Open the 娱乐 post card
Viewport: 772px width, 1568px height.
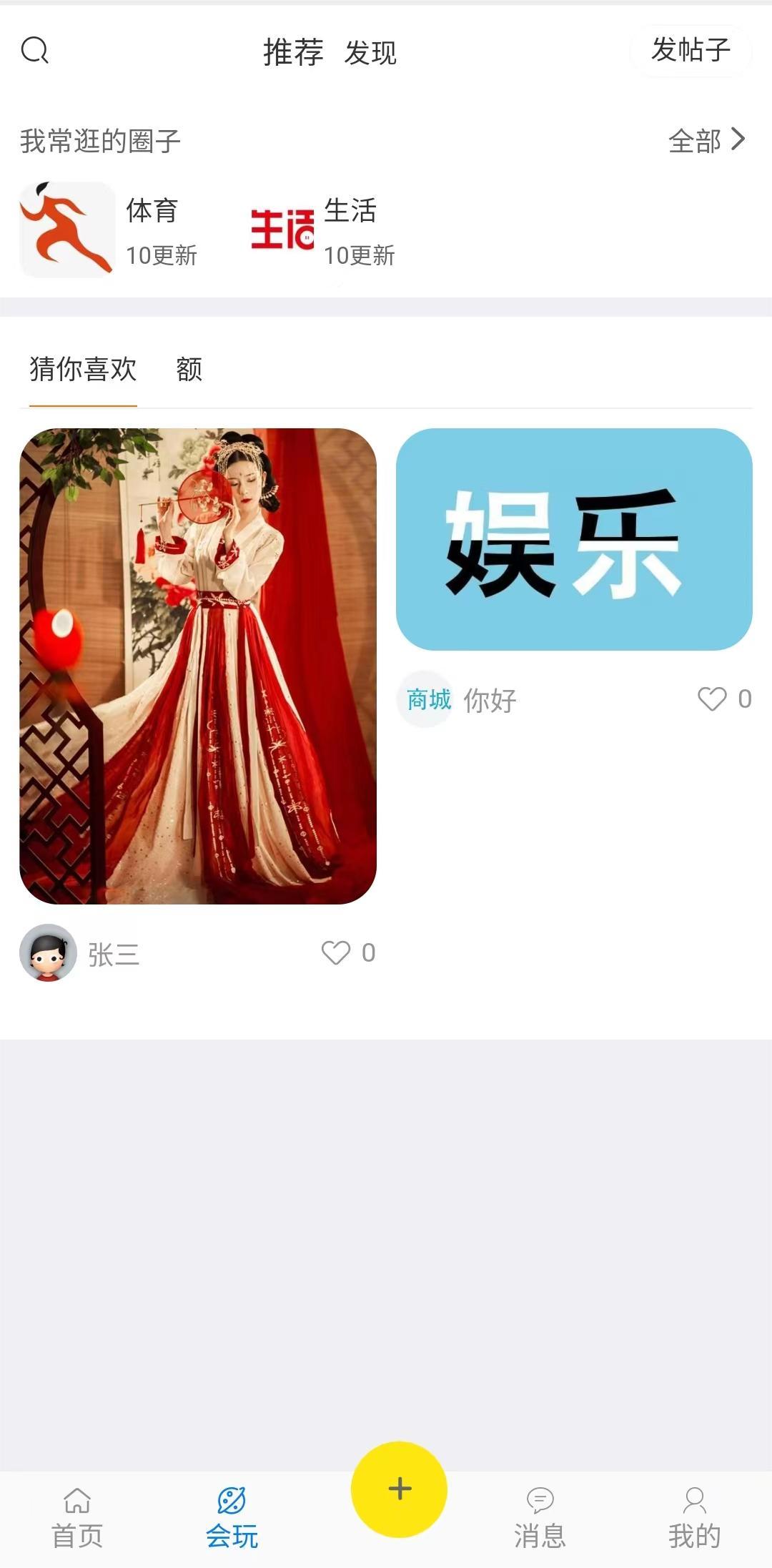(x=574, y=539)
